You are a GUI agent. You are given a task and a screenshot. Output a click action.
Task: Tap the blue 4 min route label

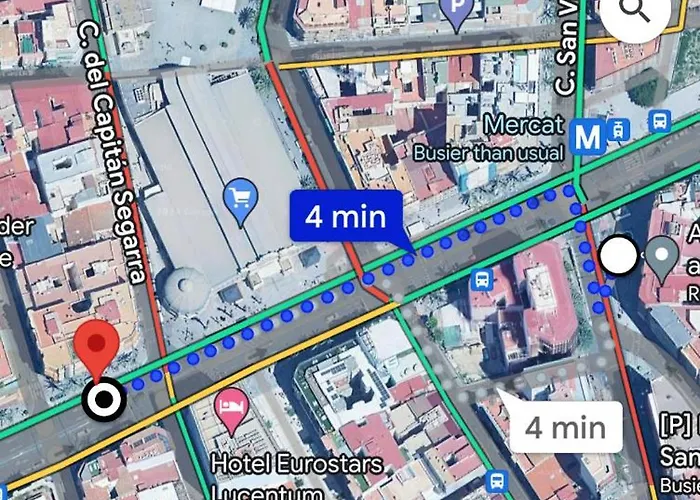click(345, 217)
